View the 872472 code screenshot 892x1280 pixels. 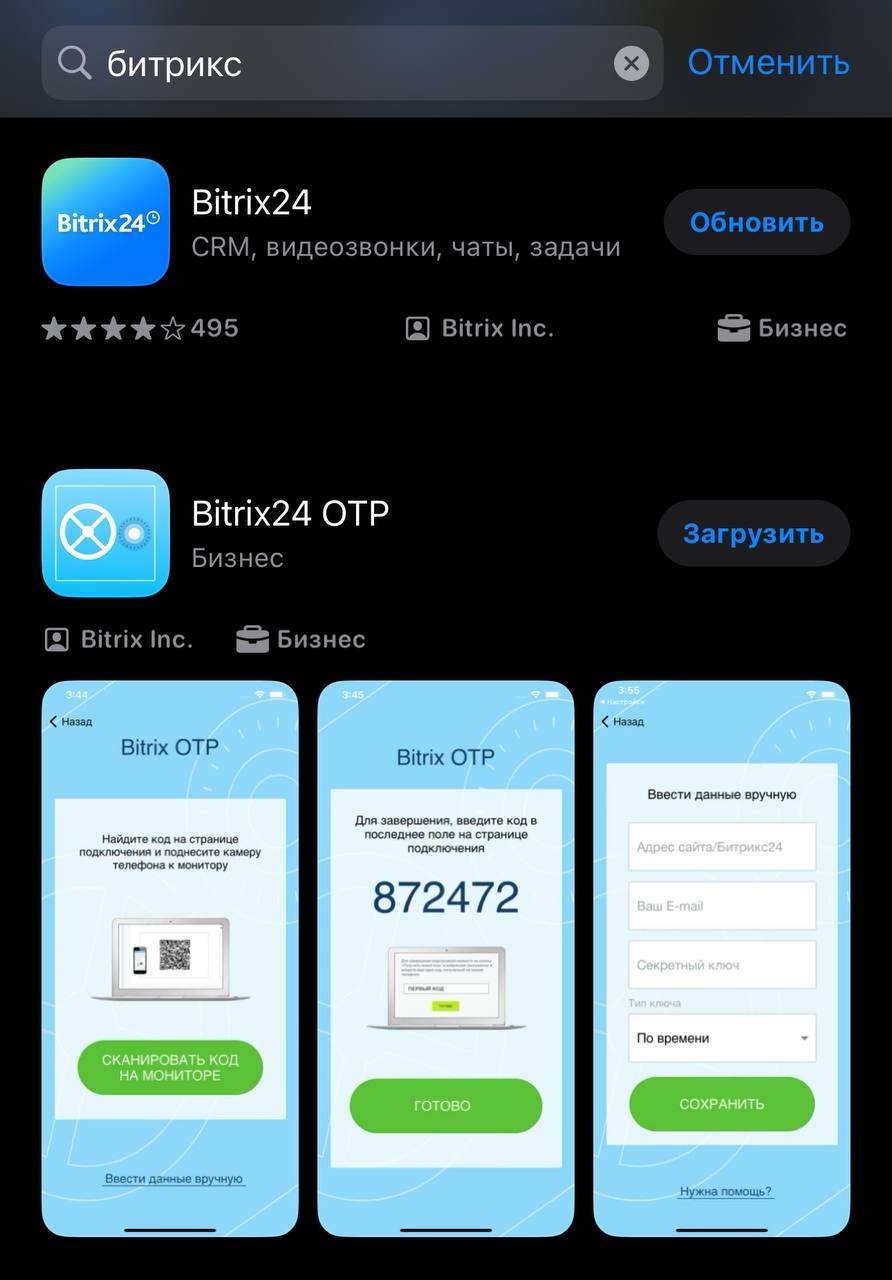click(445, 957)
